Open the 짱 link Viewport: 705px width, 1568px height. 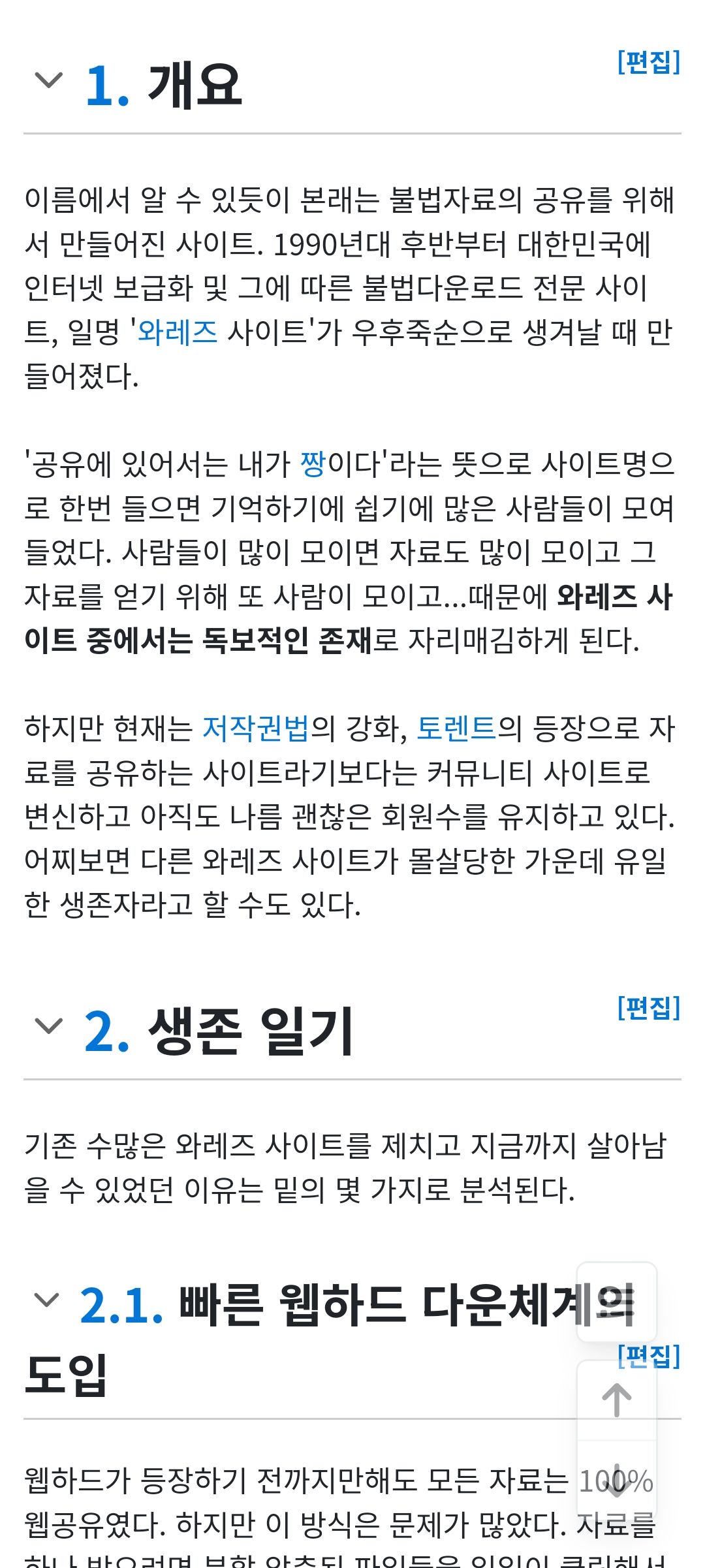[x=313, y=464]
